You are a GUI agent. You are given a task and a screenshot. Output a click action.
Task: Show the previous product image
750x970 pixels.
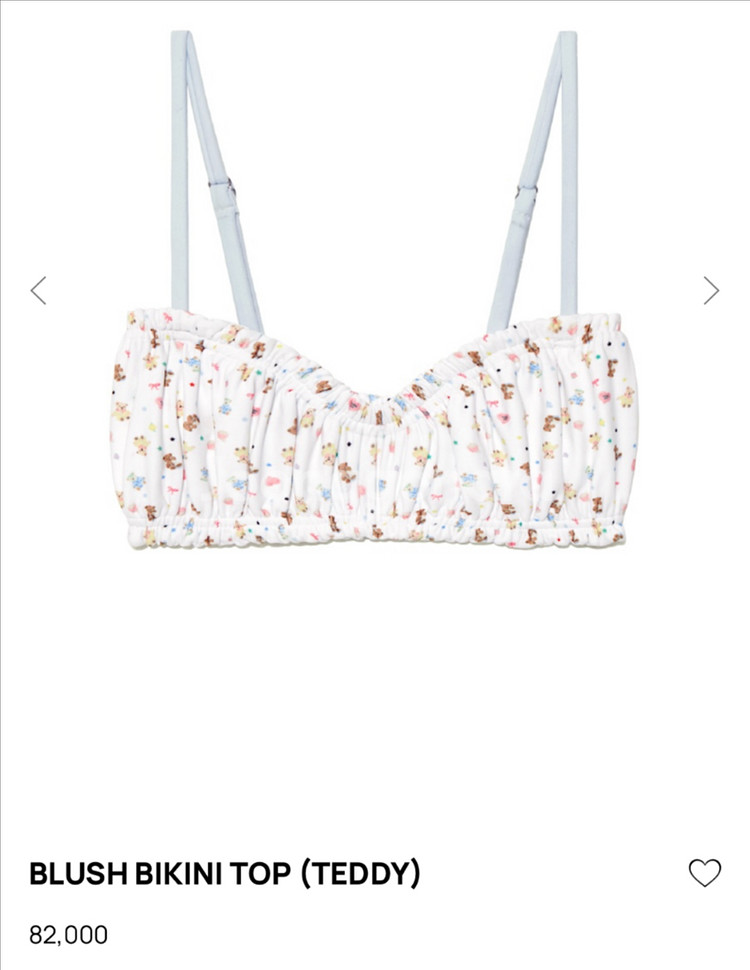[39, 291]
